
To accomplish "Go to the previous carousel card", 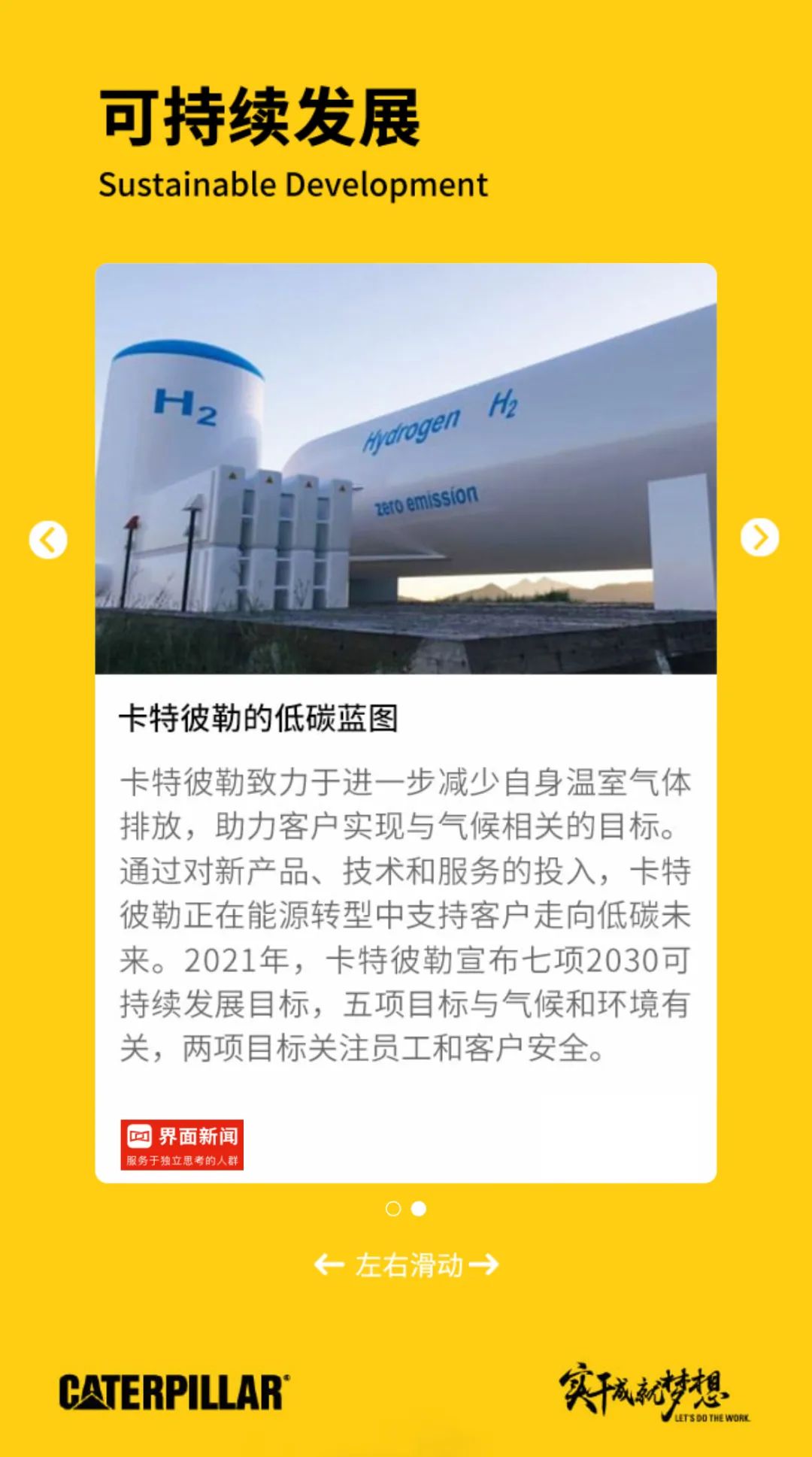I will [48, 540].
